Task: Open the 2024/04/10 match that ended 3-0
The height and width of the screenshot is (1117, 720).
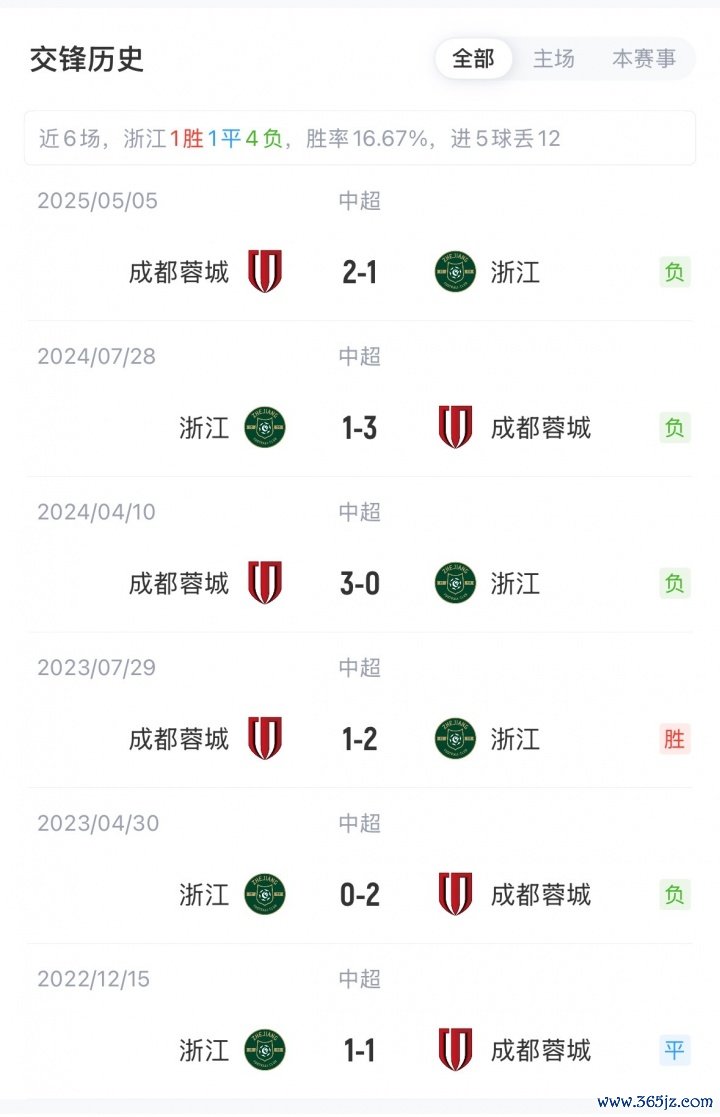Action: [x=360, y=583]
